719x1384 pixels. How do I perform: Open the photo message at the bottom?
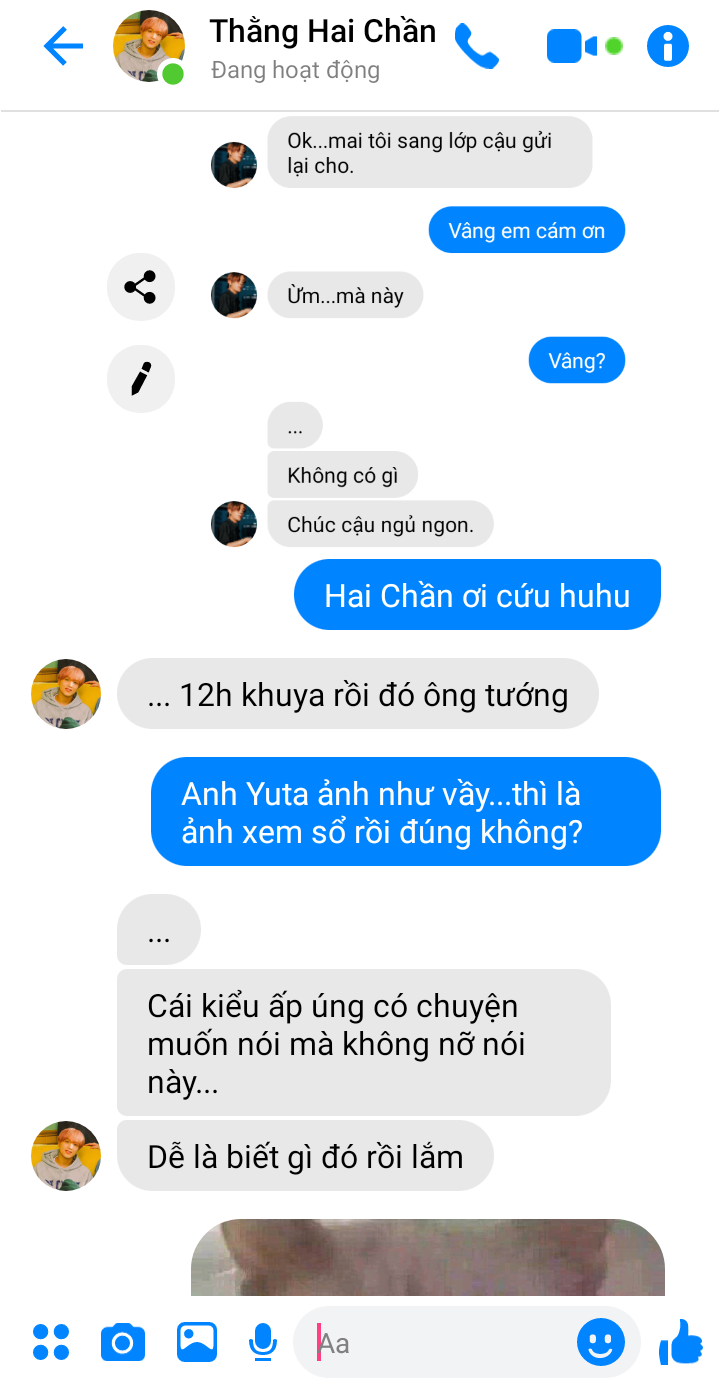[x=428, y=1258]
